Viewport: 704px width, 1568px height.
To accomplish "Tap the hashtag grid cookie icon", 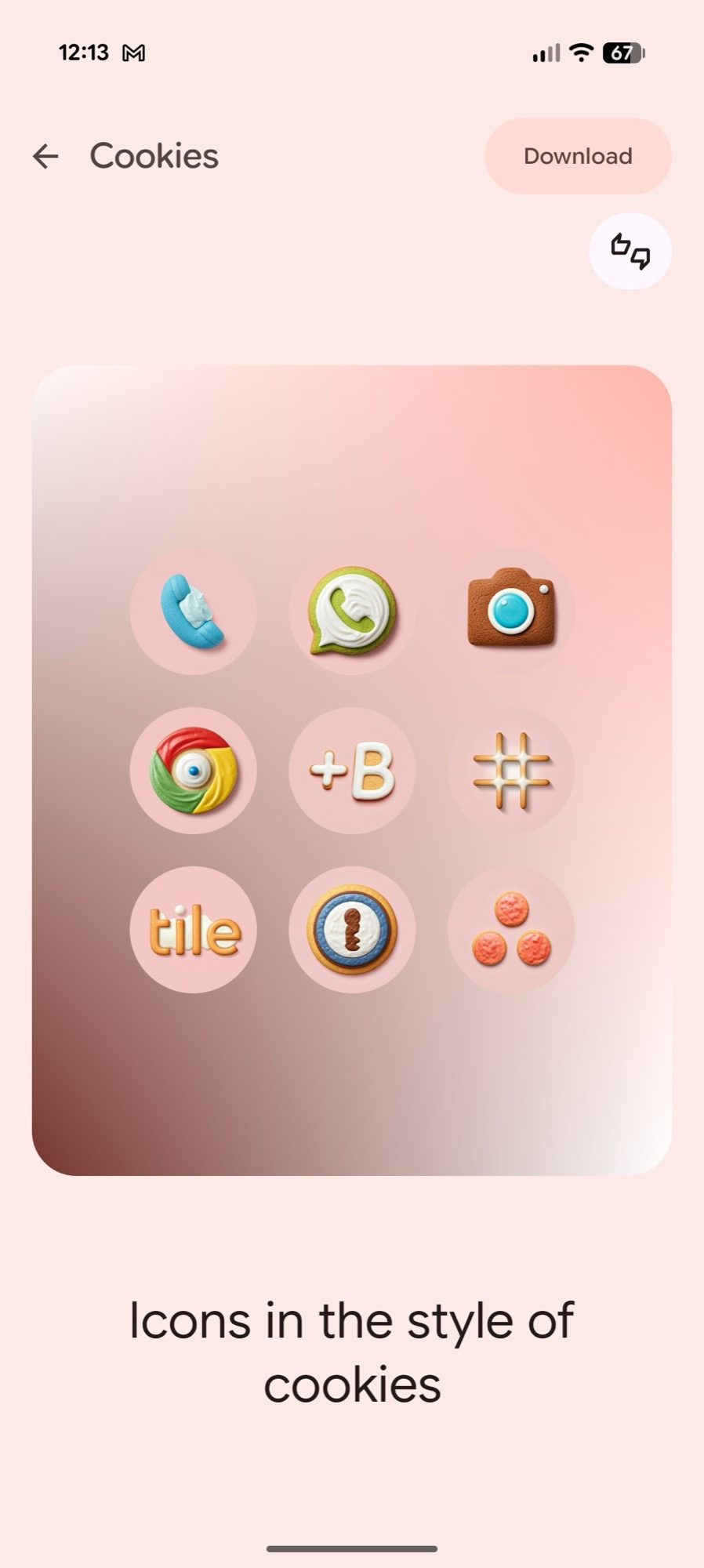I will coord(511,771).
